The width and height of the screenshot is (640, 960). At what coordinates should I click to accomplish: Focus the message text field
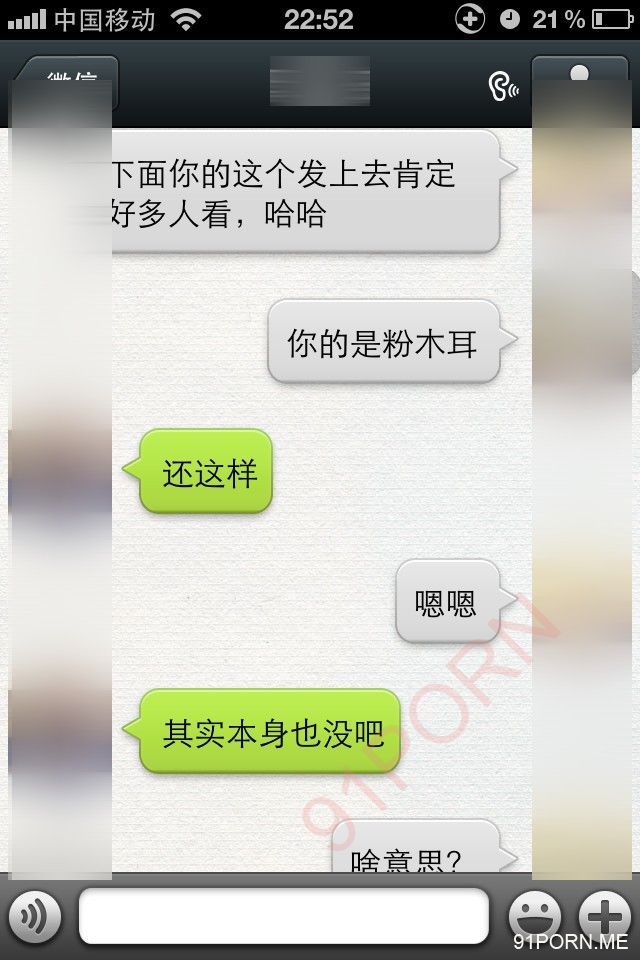coord(283,916)
